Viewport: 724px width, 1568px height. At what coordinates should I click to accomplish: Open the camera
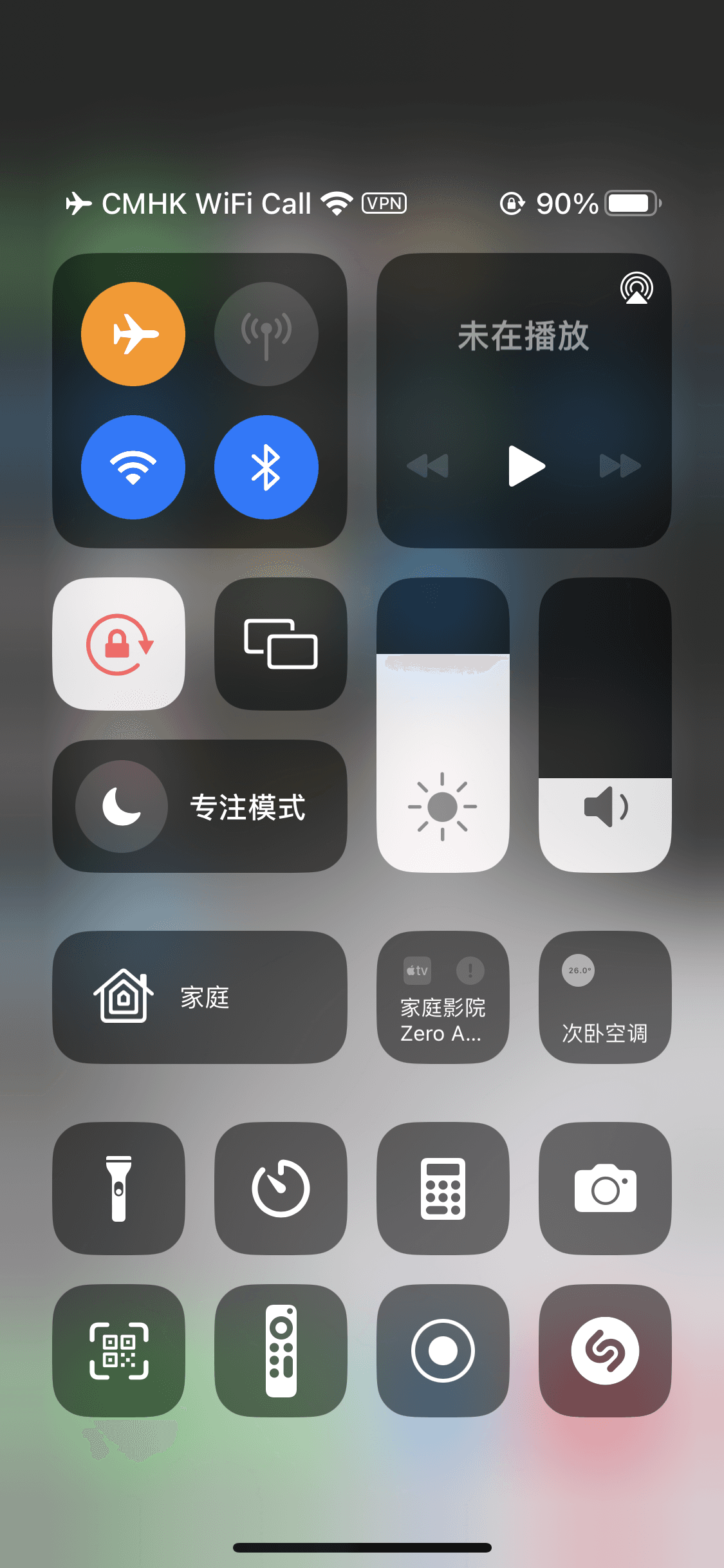605,1188
